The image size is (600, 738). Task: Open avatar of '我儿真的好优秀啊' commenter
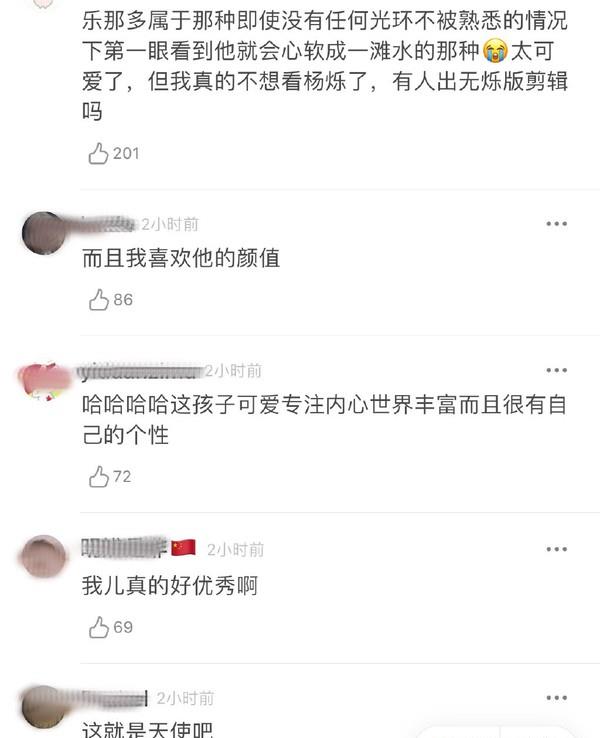pos(44,555)
